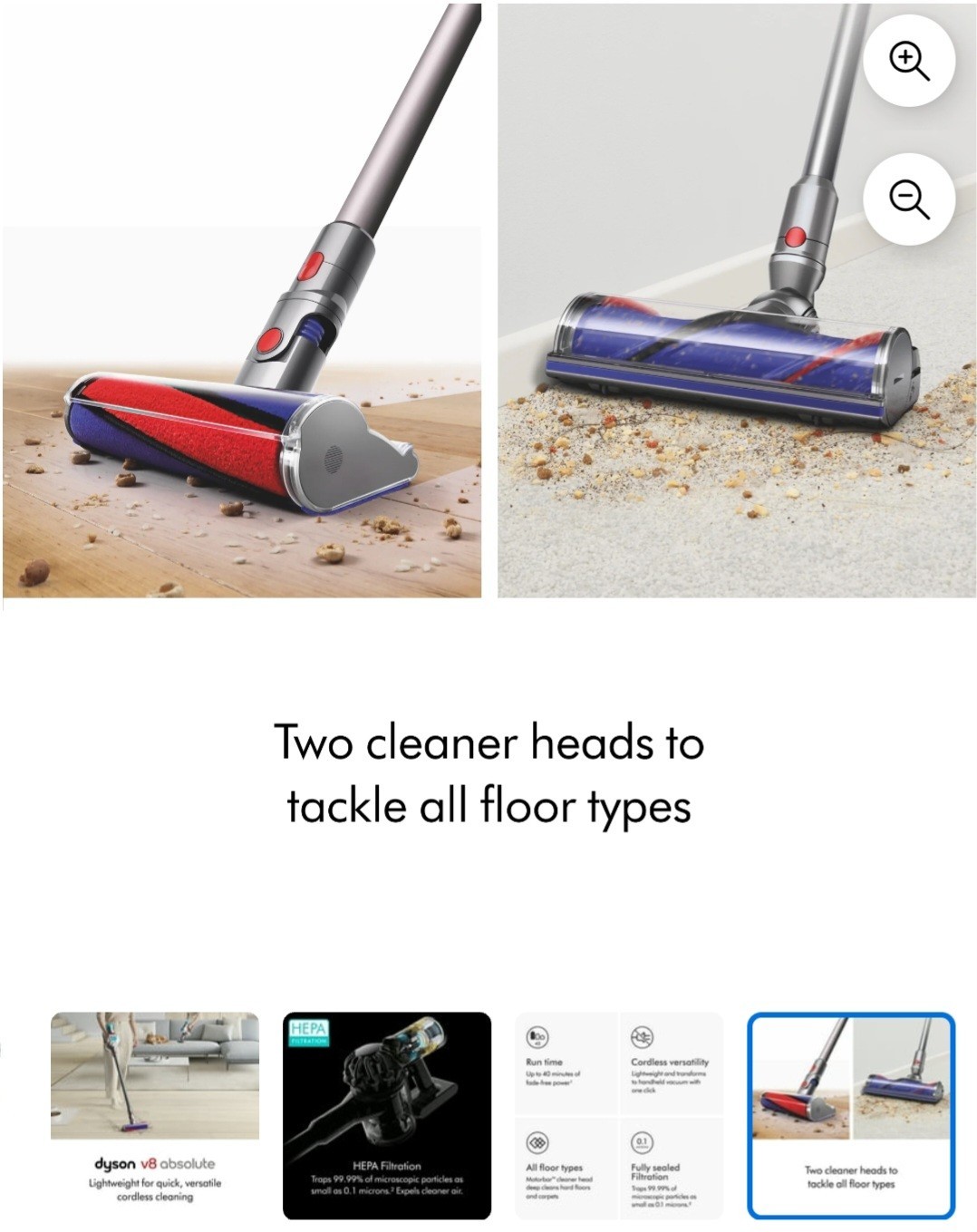Select the Dyson V8 Absolute thumbnail

154,1114
